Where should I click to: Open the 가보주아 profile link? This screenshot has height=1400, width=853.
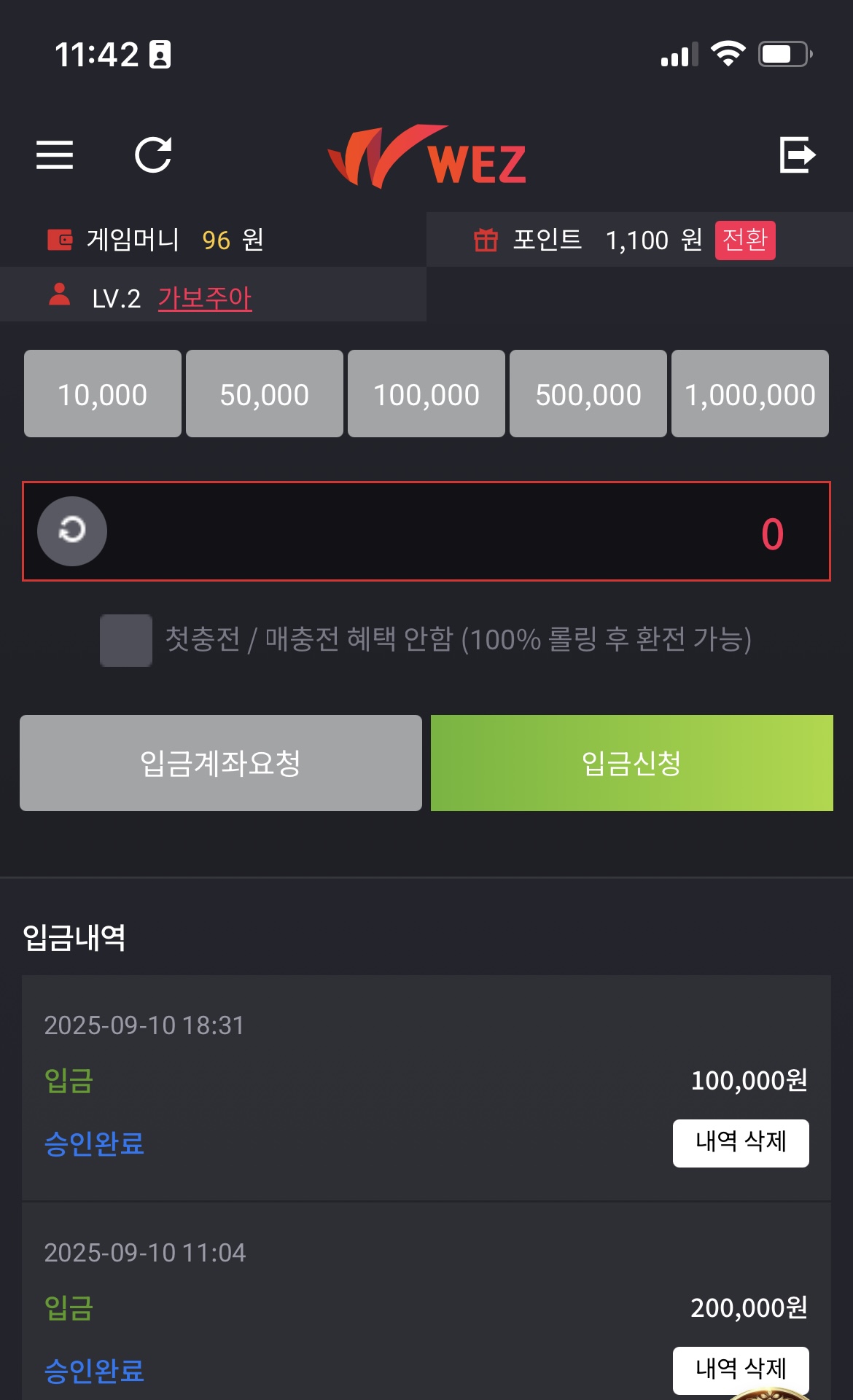[205, 298]
